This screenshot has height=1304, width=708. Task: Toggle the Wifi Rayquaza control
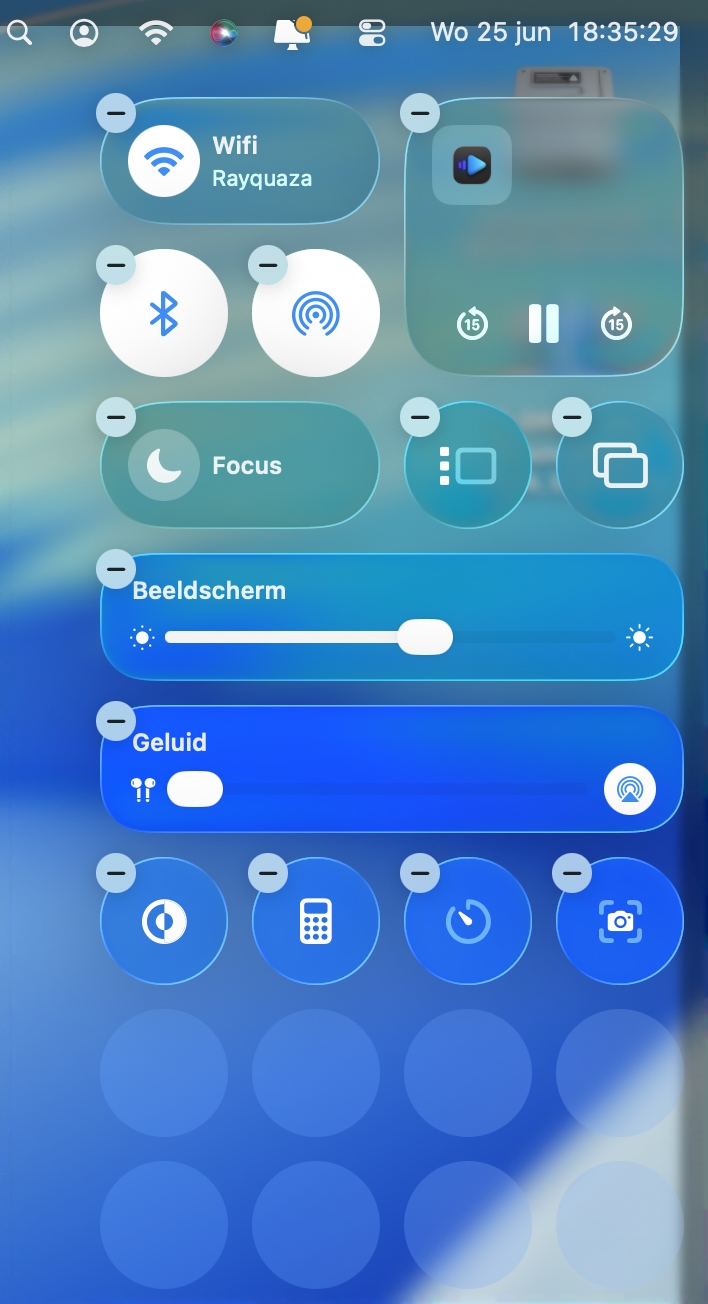[x=164, y=161]
